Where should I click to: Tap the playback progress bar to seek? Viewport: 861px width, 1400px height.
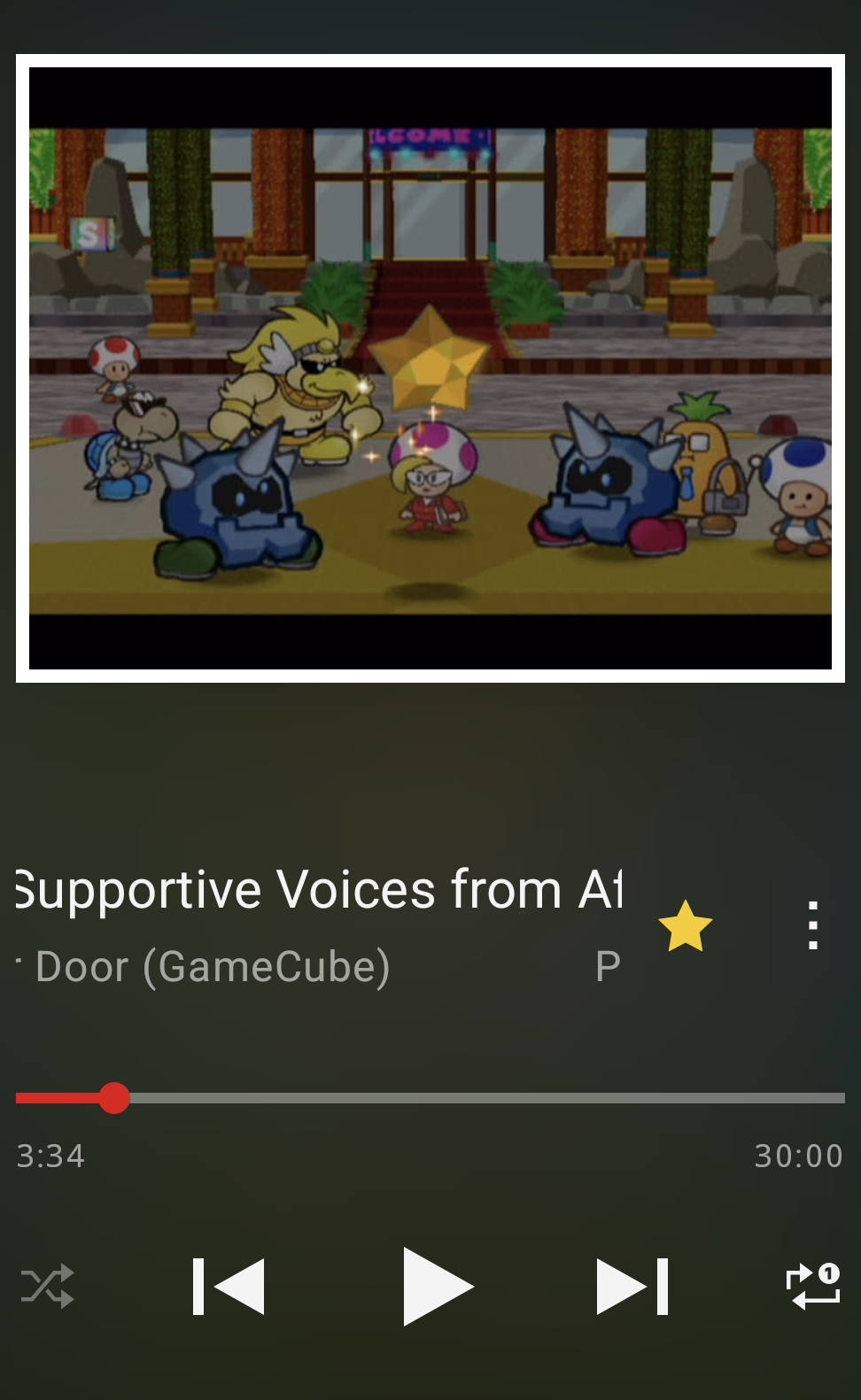pos(478,1098)
